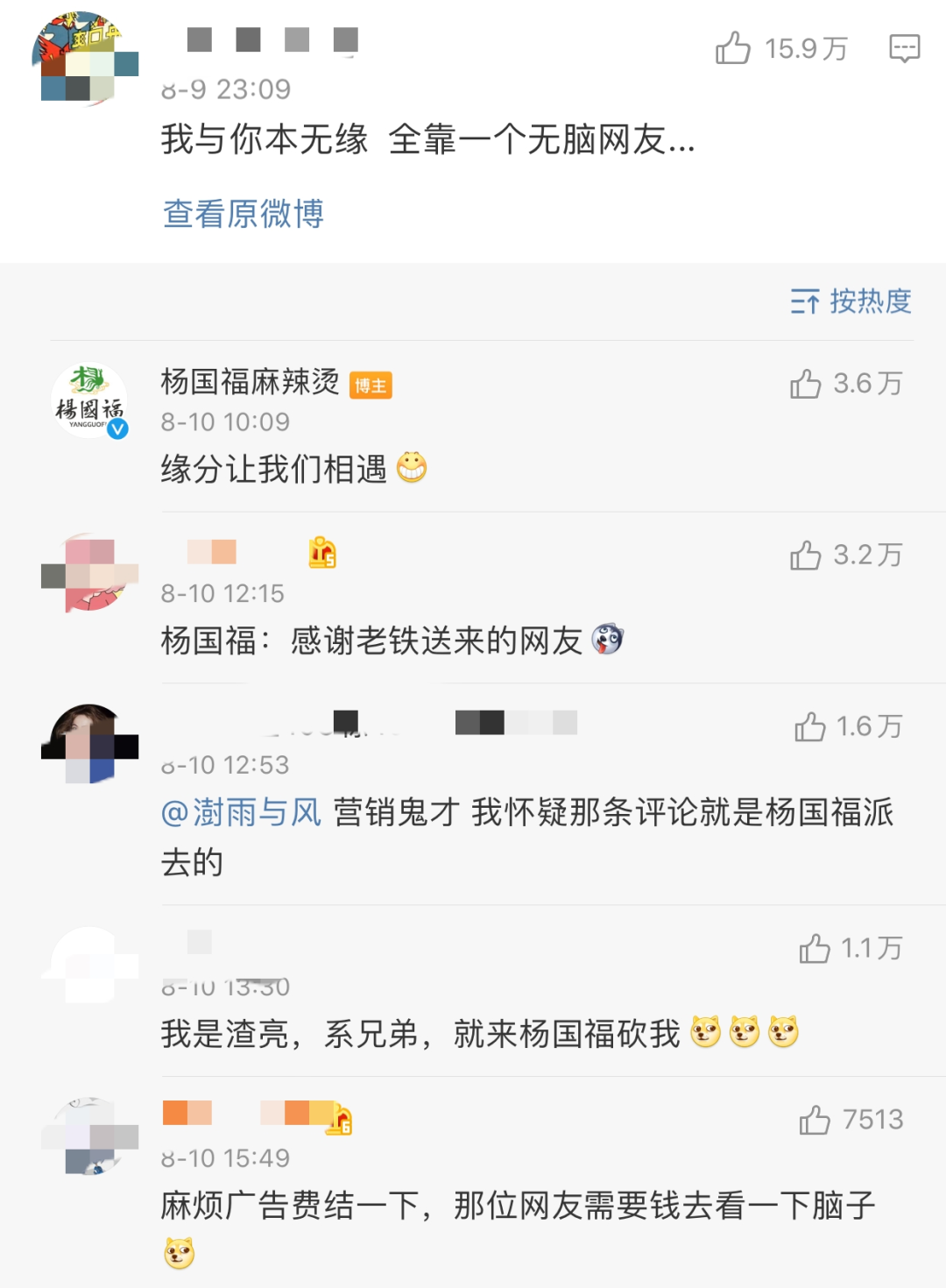The image size is (946, 1288).
Task: Open the @澍雨与风 mention
Action: pyautogui.click(x=242, y=813)
